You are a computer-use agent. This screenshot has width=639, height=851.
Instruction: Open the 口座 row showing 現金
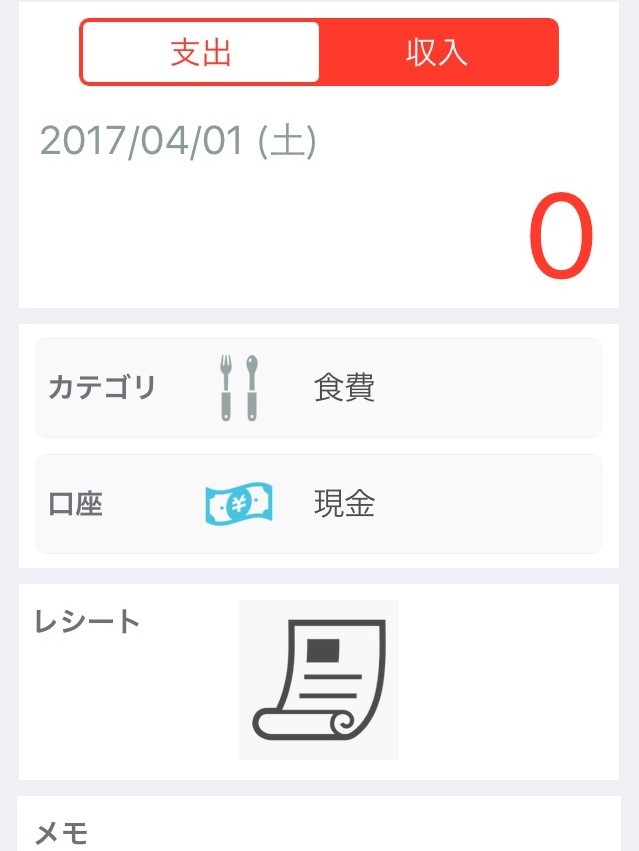tap(318, 504)
